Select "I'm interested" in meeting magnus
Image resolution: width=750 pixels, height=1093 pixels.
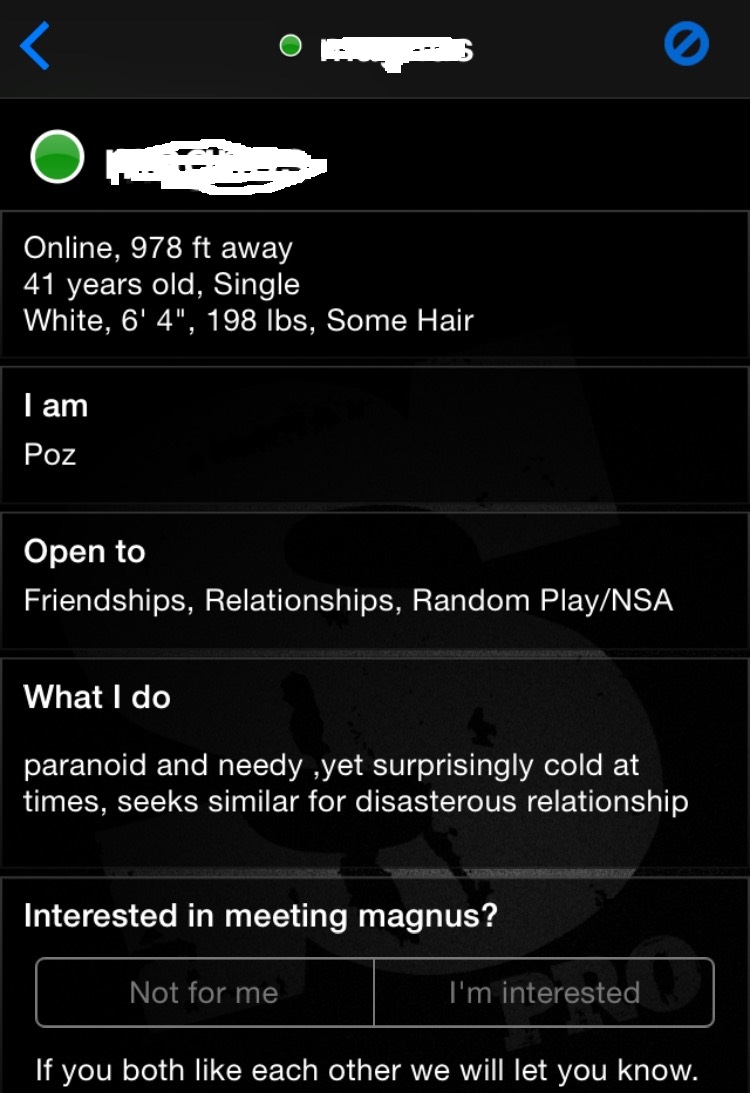544,992
